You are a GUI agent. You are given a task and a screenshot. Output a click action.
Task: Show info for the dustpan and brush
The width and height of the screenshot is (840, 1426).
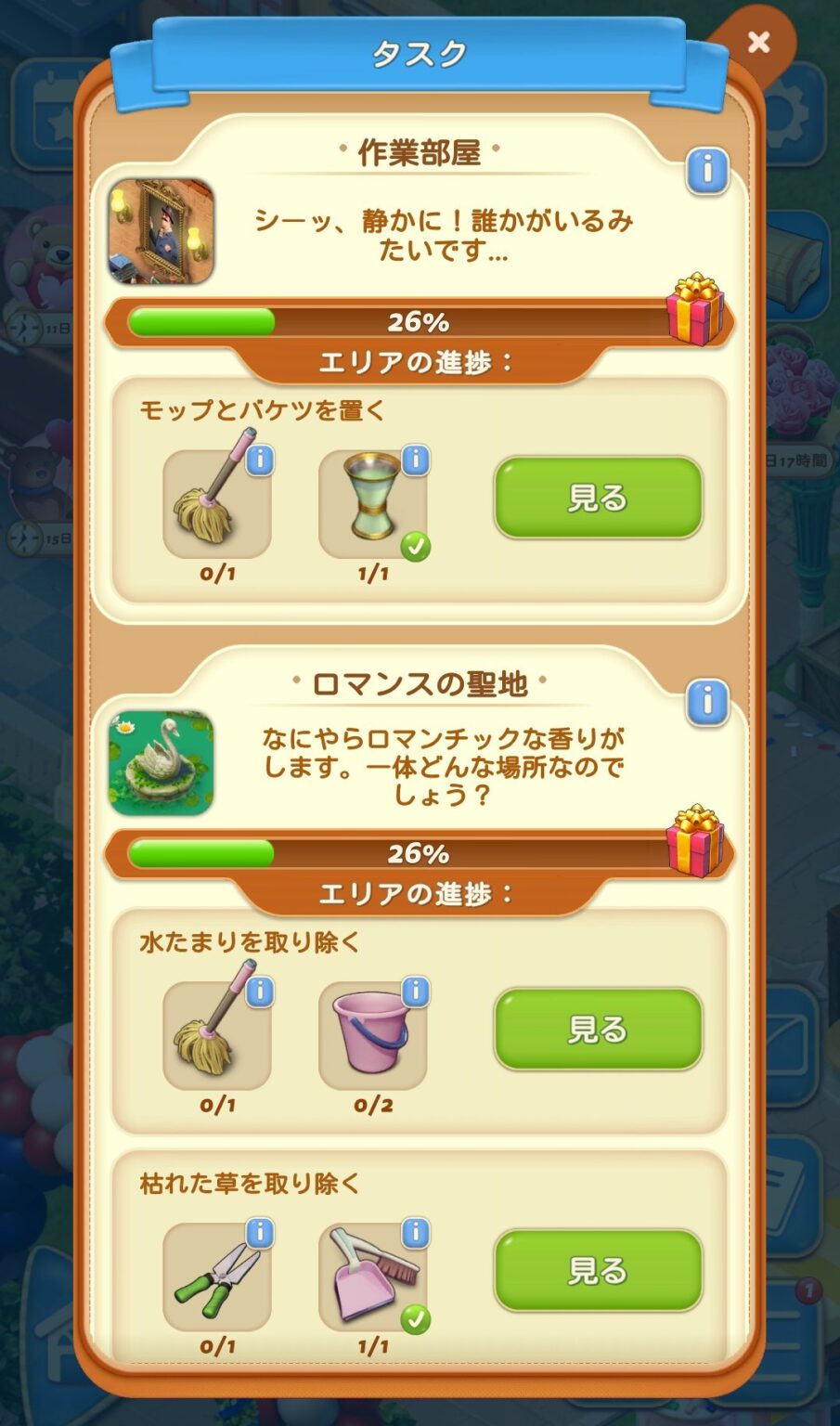(416, 1233)
